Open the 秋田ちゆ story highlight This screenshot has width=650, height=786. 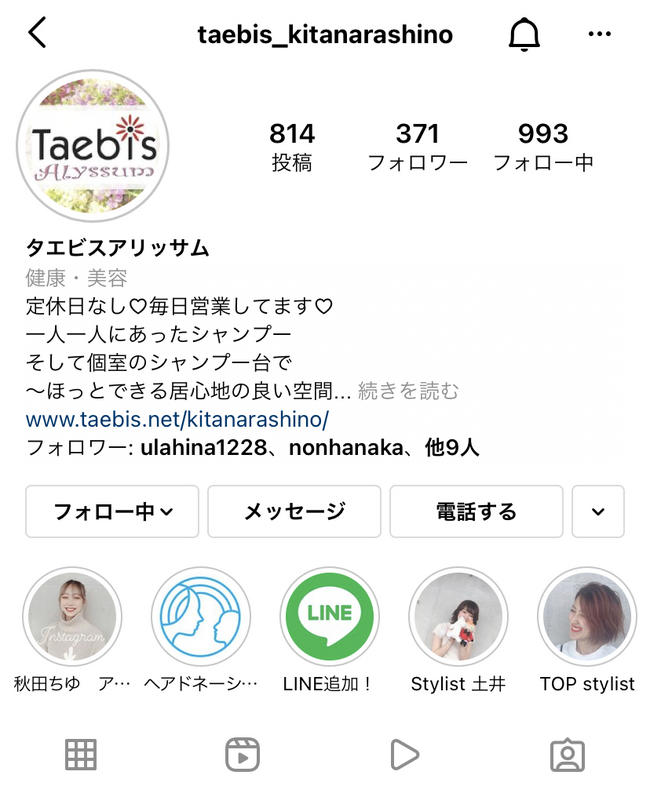[x=72, y=617]
